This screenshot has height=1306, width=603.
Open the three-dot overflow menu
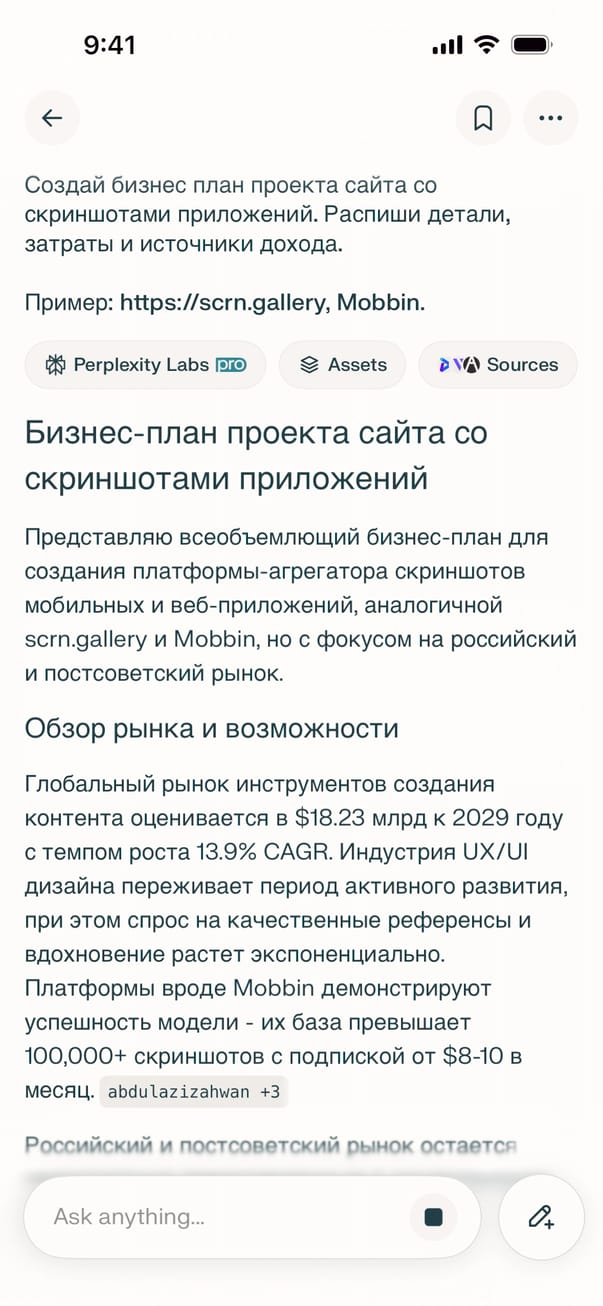[550, 118]
